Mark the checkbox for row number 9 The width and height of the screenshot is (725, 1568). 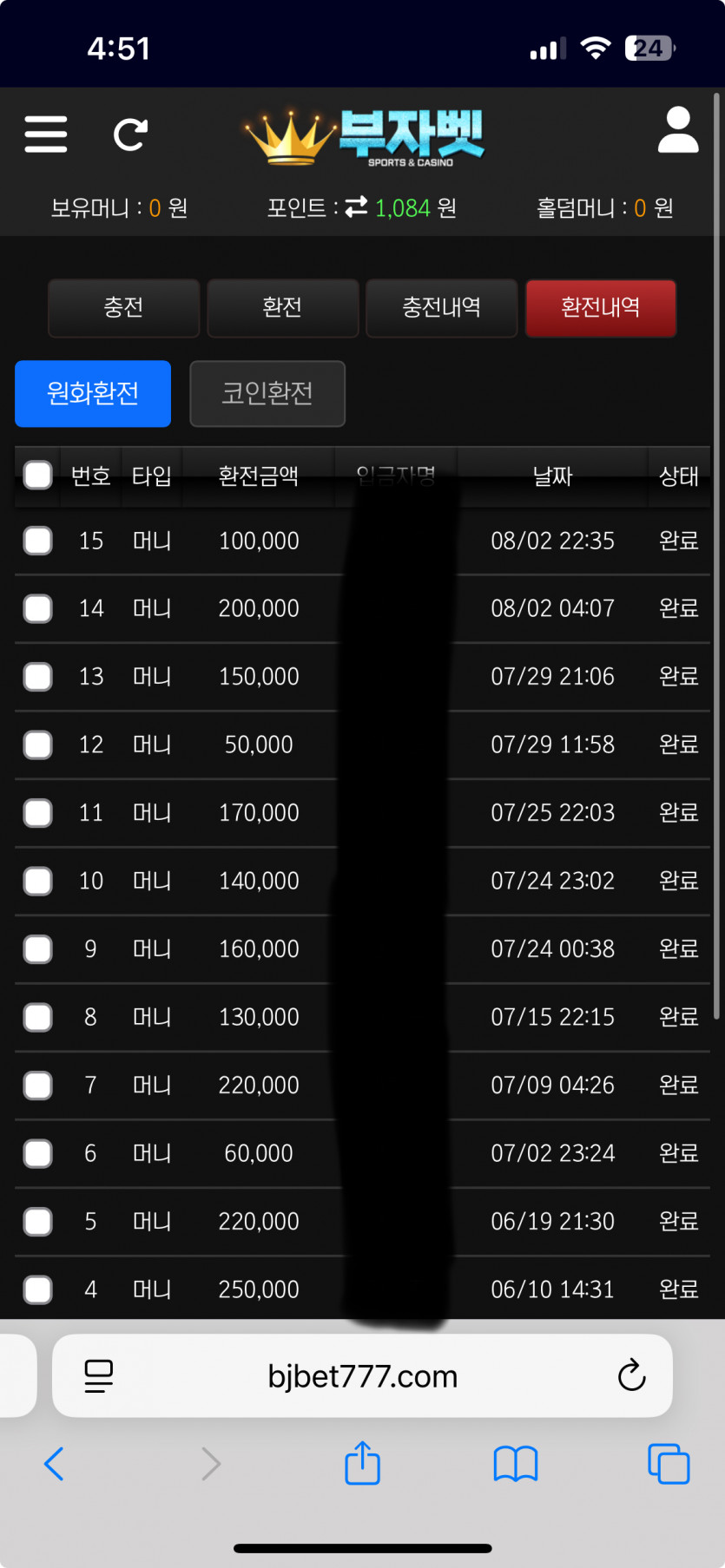point(37,949)
